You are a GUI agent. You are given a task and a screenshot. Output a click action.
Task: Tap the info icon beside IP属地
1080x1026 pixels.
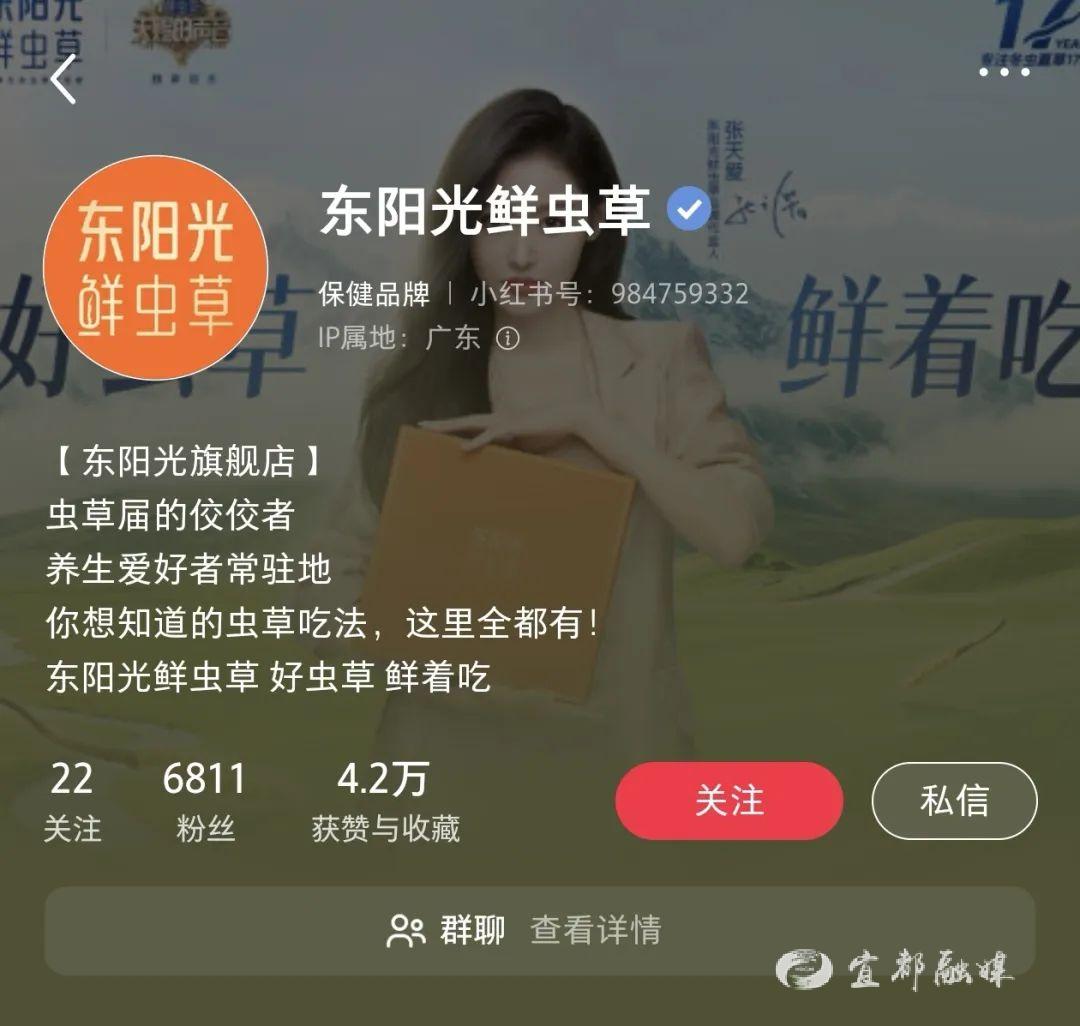(x=508, y=338)
